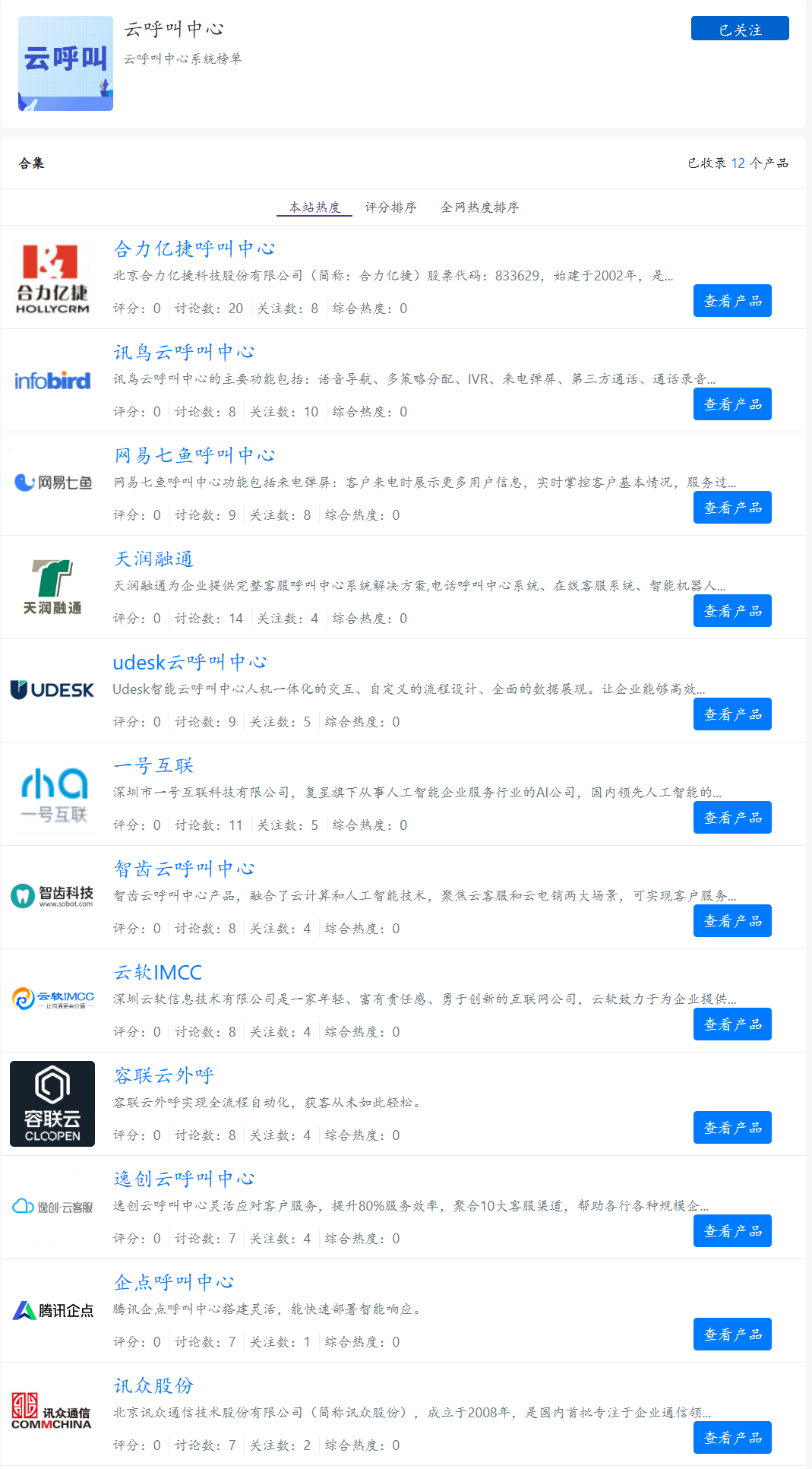Select the 本站热度 tab
Viewport: 812px width, 1469px height.
point(314,207)
